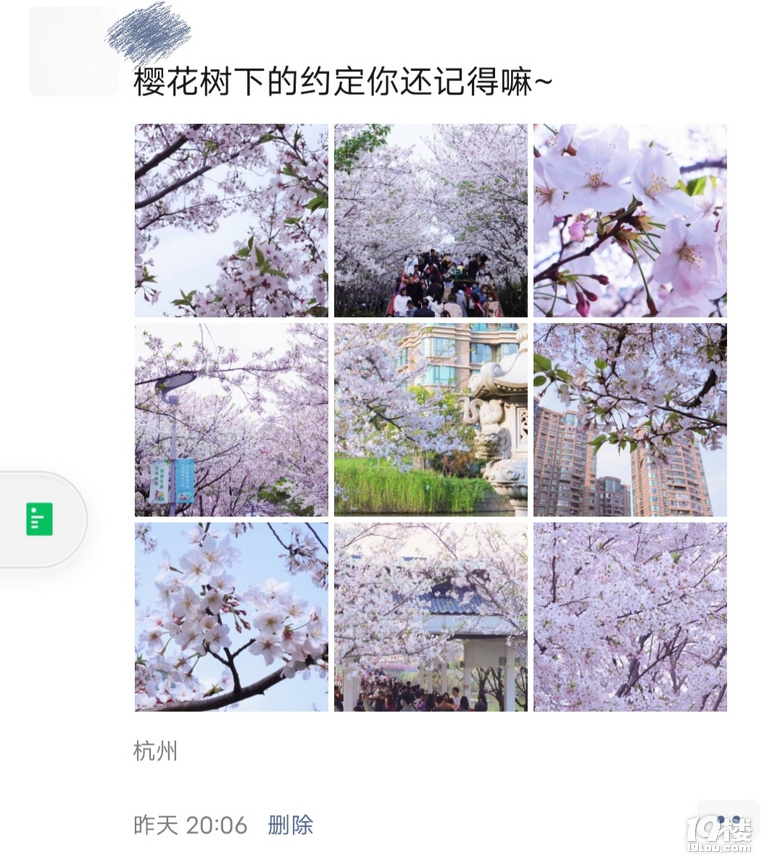Image resolution: width=780 pixels, height=864 pixels.
Task: Tap 删除 to delete this post
Action: 290,825
